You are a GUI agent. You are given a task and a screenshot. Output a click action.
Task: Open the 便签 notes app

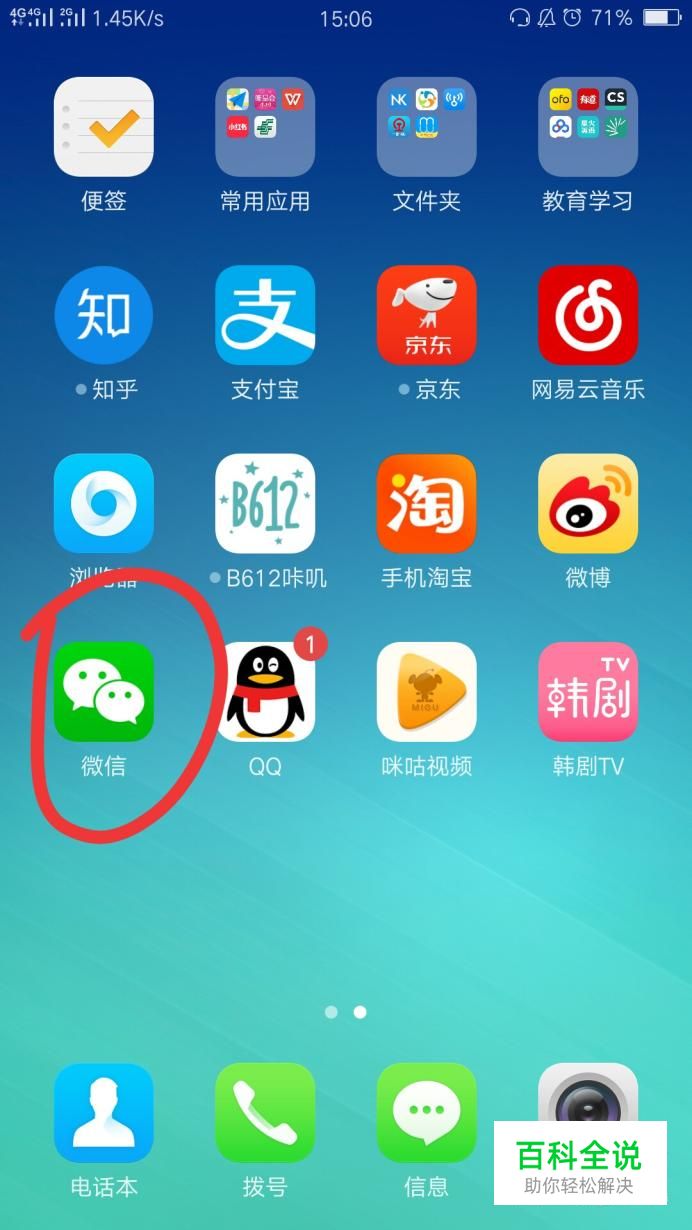click(x=103, y=127)
